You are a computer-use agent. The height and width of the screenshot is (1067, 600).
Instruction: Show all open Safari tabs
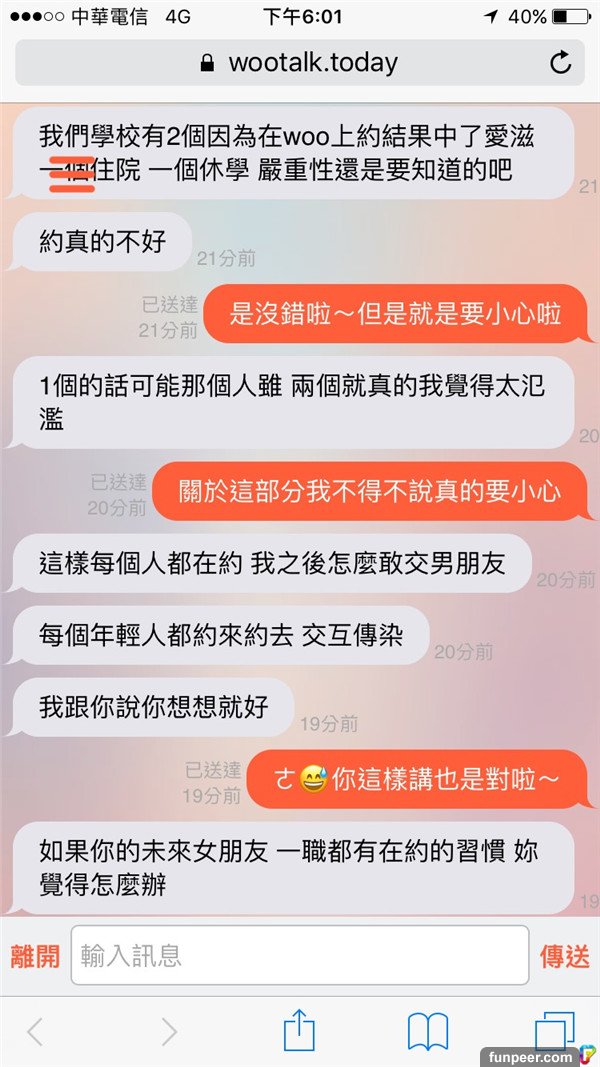click(555, 1031)
